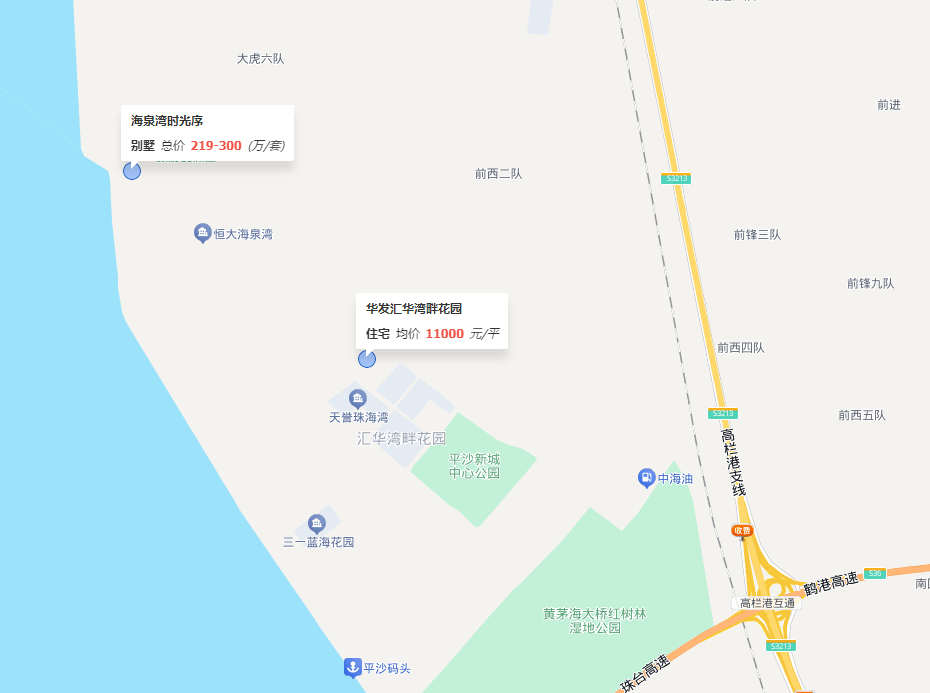Screen dimensions: 930x693
Task: Open the 海泉湾时光序 property info card
Action: (207, 133)
